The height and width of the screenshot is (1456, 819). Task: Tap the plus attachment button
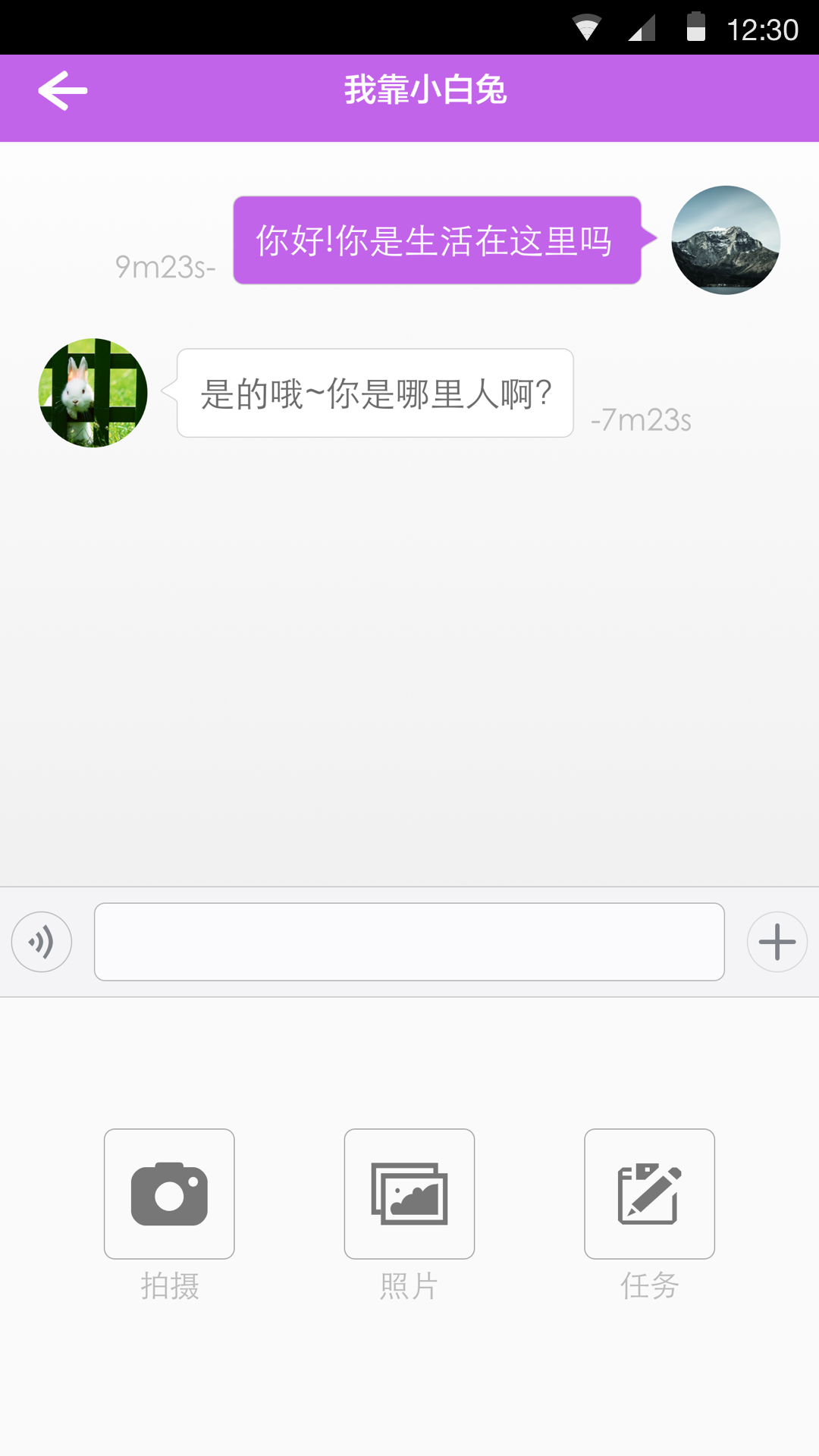point(777,942)
